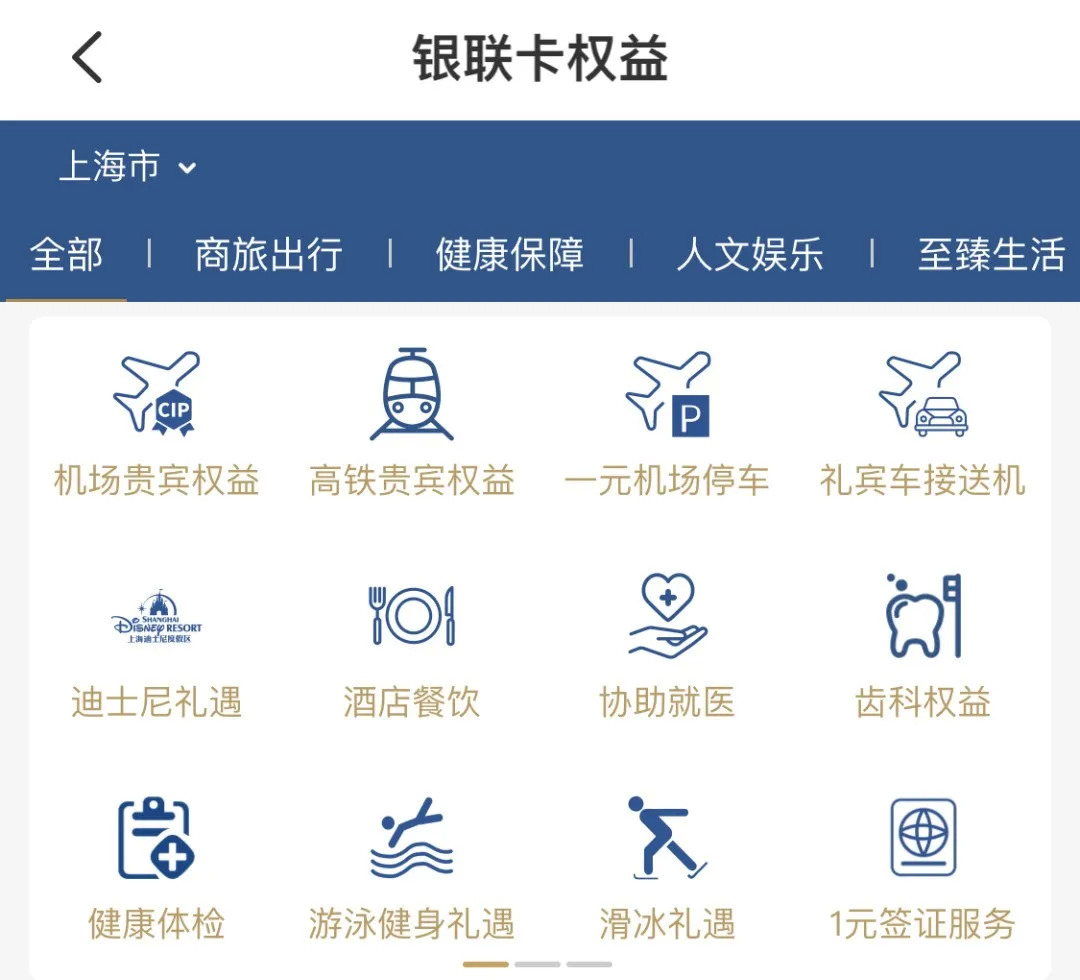The height and width of the screenshot is (980, 1080).
Task: Select the 全部 tab
Action: point(66,254)
